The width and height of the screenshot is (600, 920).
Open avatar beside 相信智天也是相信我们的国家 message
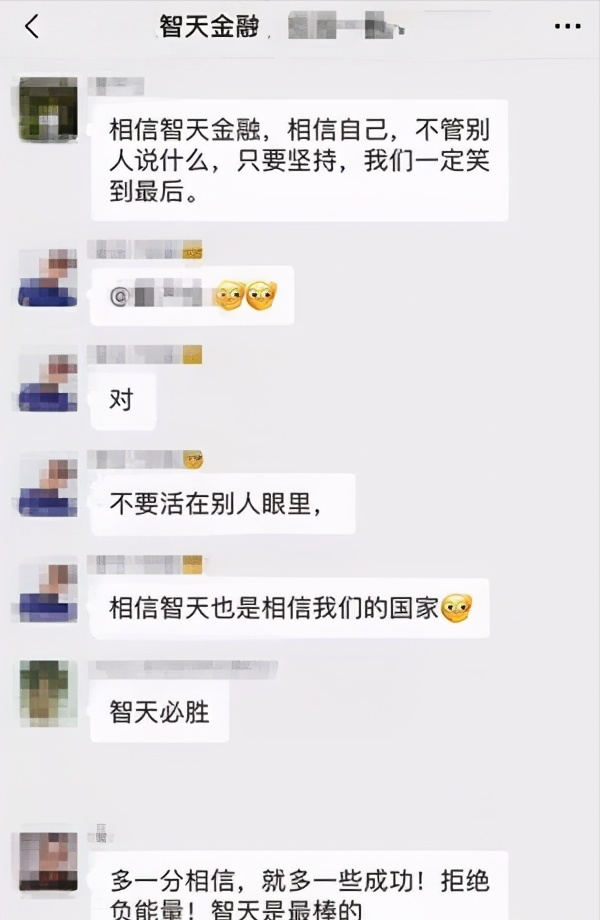click(48, 590)
